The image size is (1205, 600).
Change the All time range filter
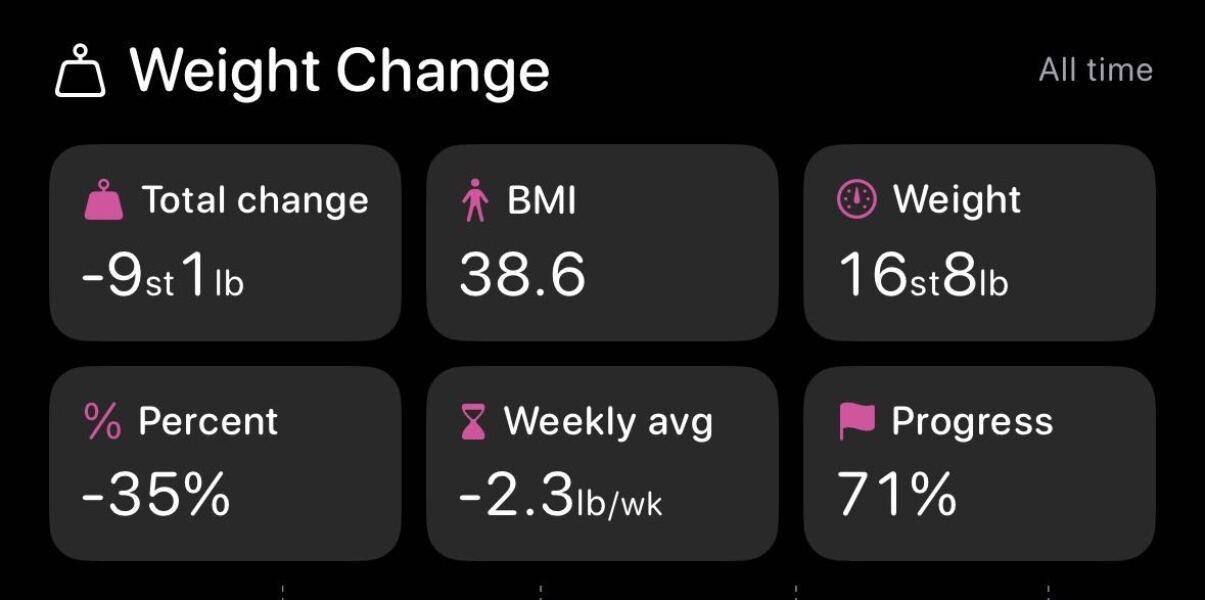[1095, 70]
